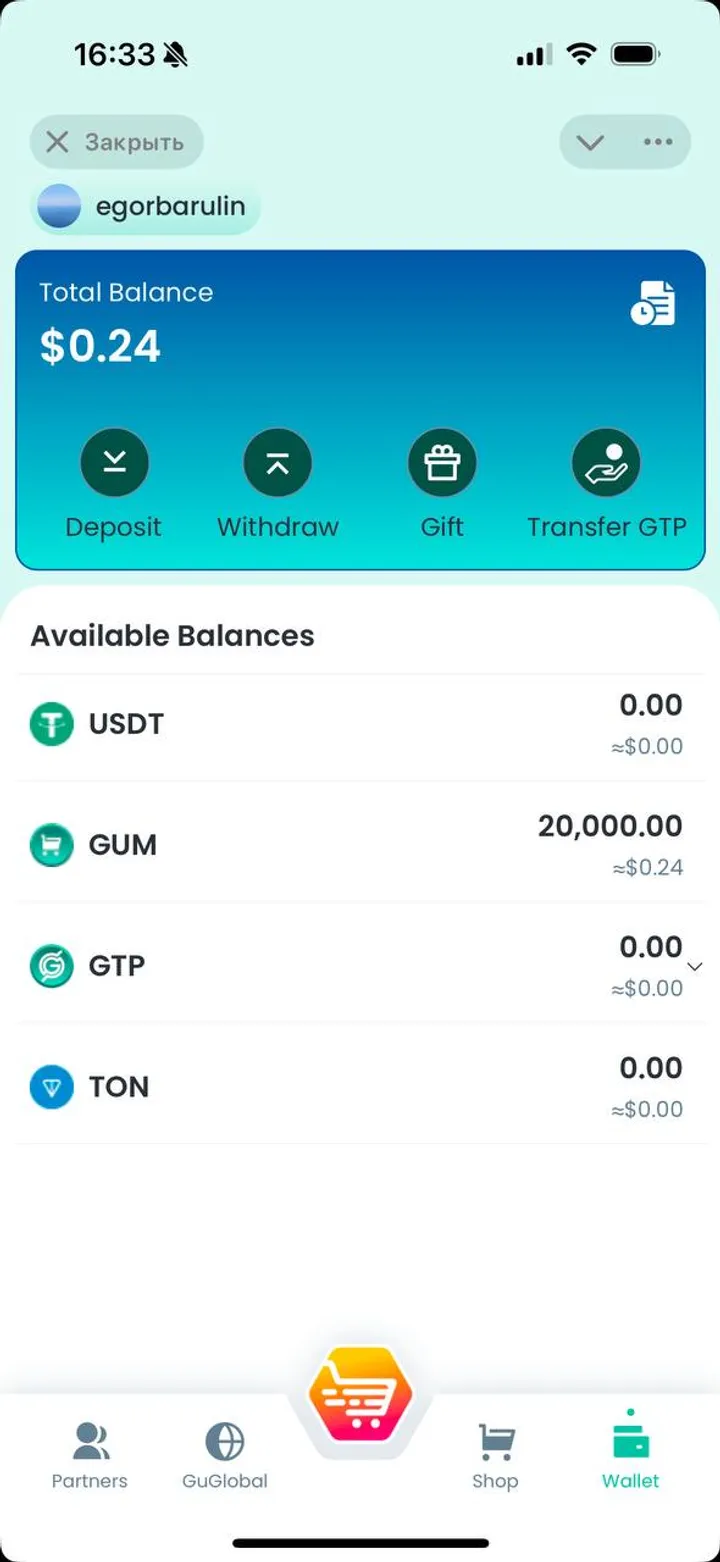Image resolution: width=720 pixels, height=1562 pixels.
Task: Select the GUM shopping cart coin icon
Action: [51, 844]
